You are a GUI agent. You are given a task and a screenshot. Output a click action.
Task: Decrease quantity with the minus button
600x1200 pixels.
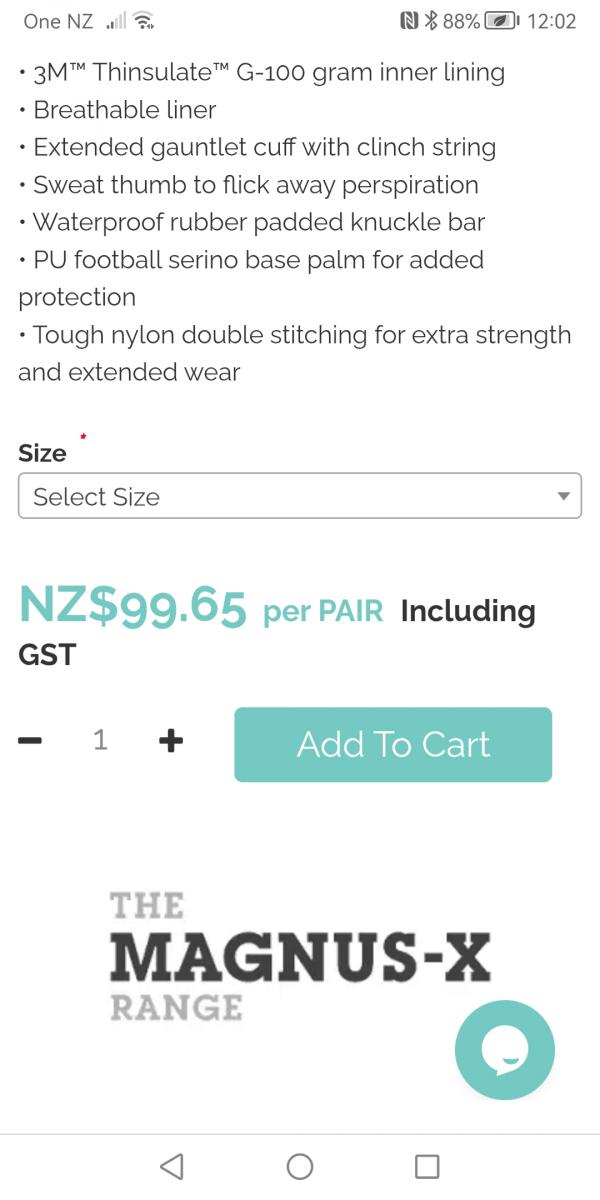(x=30, y=741)
